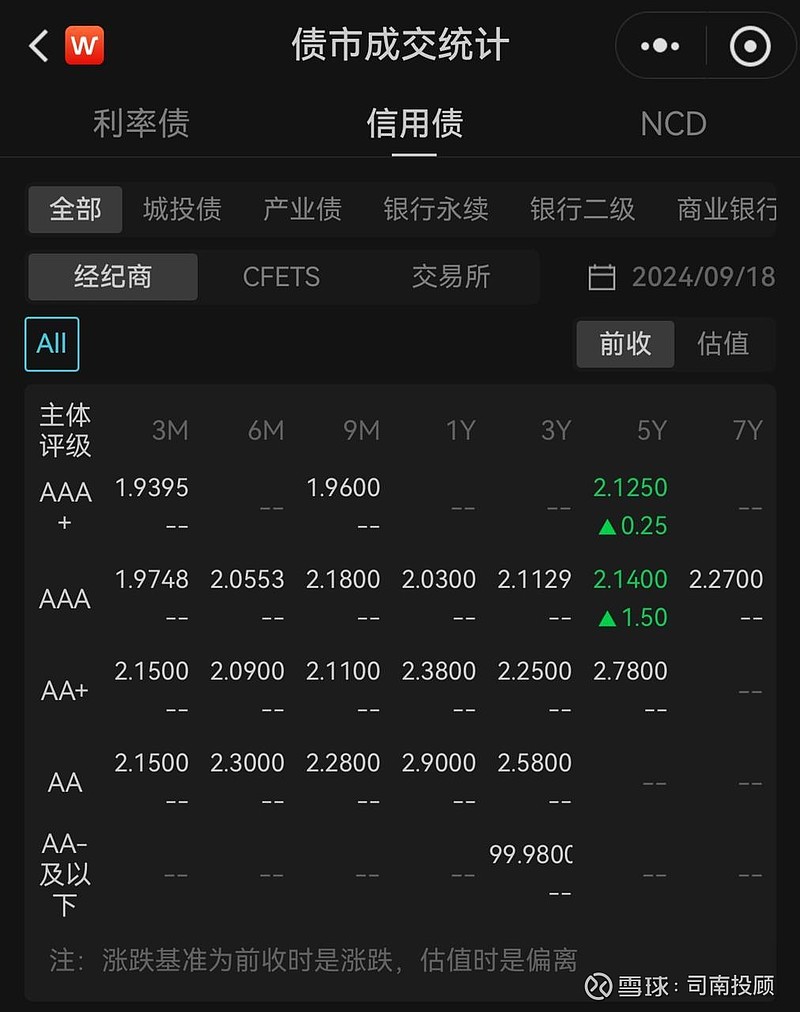Tap the back arrow to return

pyautogui.click(x=38, y=45)
